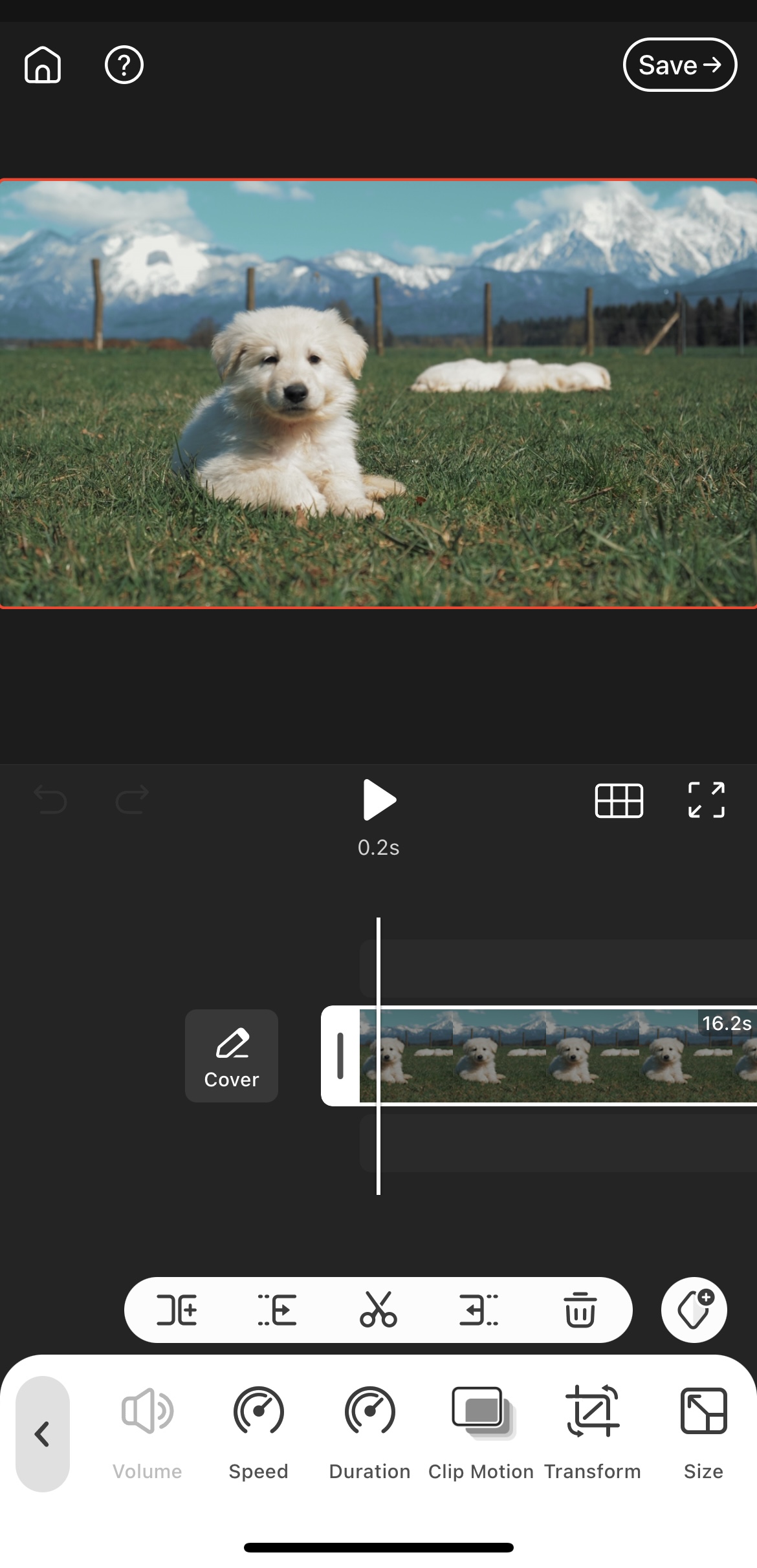The height and width of the screenshot is (1568, 757).
Task: Trim the clip end to playhead
Action: click(x=479, y=1310)
